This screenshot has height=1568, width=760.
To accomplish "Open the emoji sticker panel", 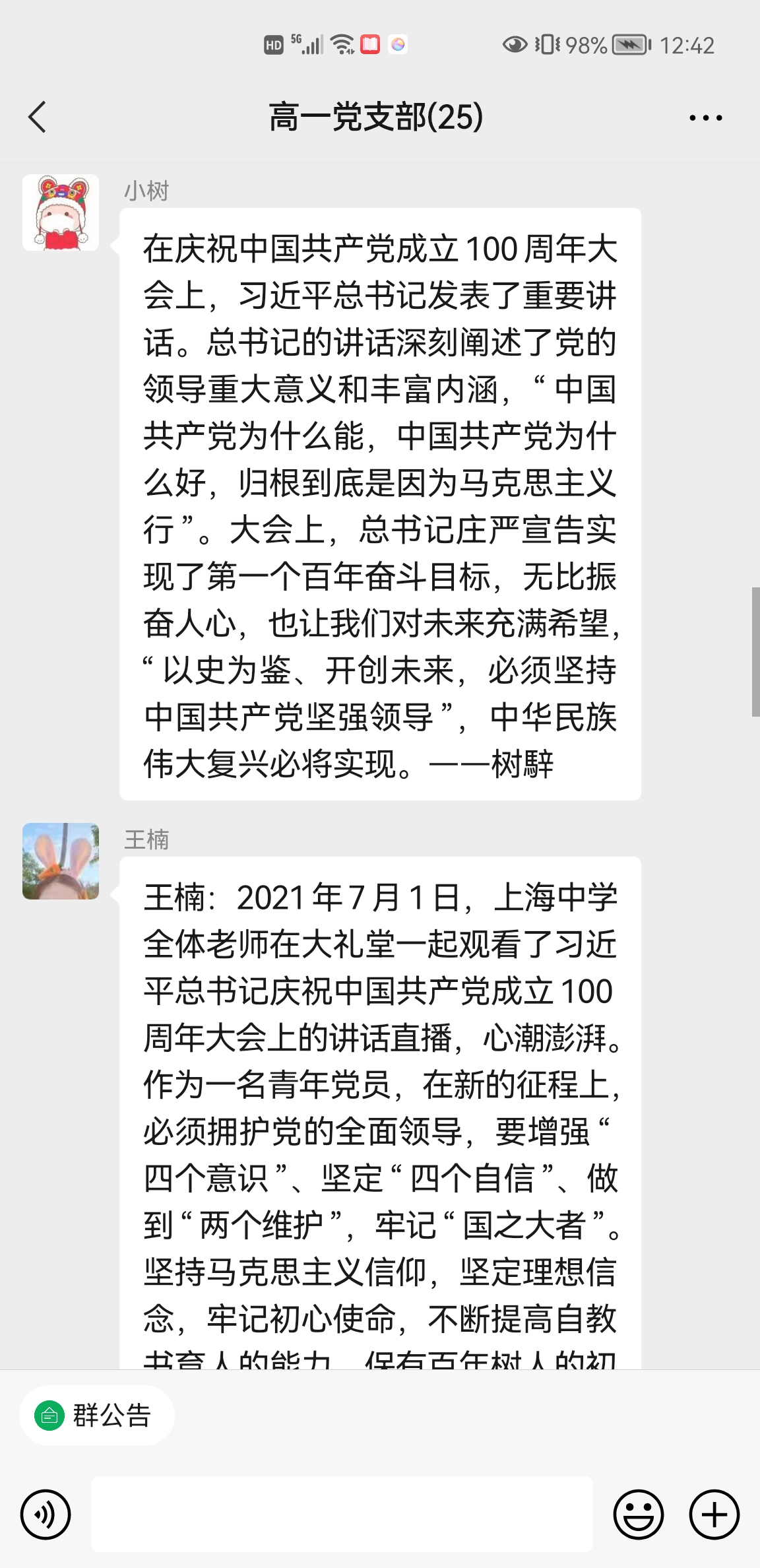I will pyautogui.click(x=638, y=1514).
